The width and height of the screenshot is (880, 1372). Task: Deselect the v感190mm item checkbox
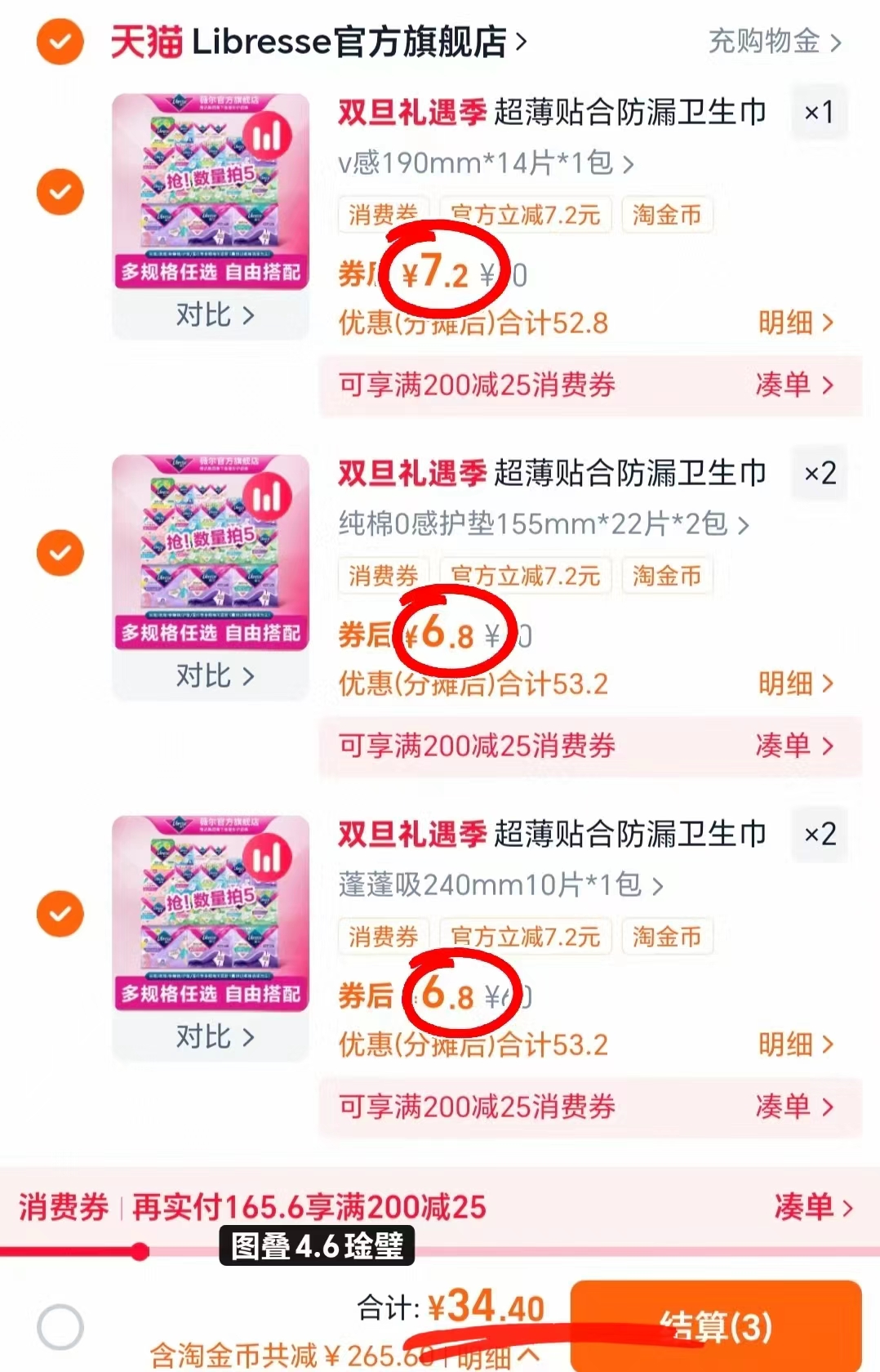point(60,190)
